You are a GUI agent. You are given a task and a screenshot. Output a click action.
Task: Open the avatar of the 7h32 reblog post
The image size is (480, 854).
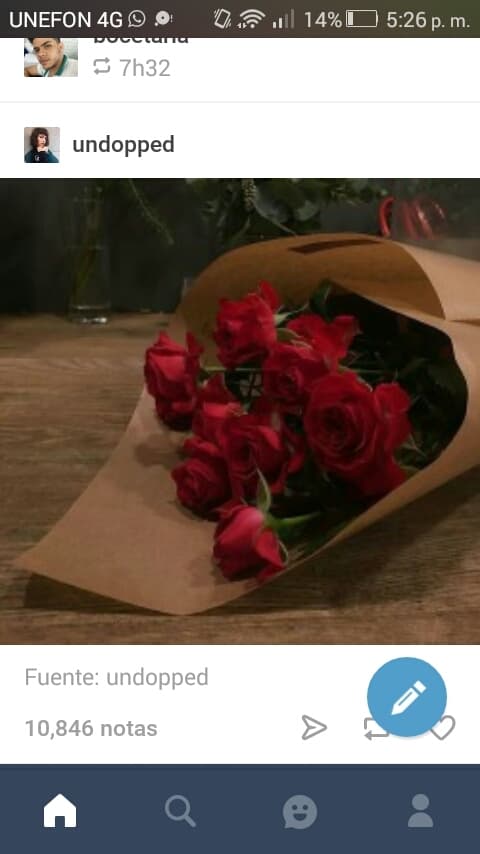click(51, 57)
